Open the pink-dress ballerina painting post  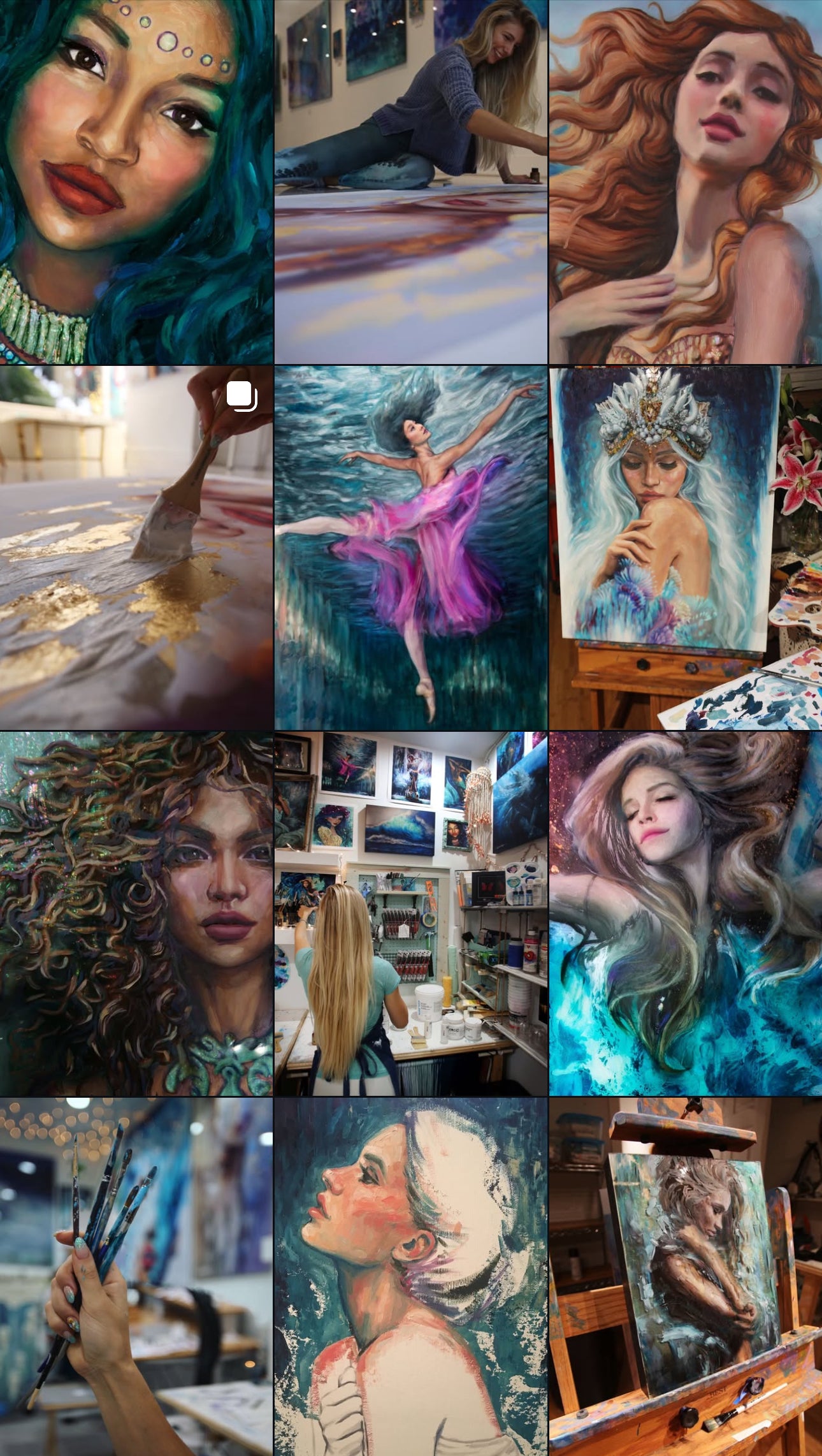(411, 548)
